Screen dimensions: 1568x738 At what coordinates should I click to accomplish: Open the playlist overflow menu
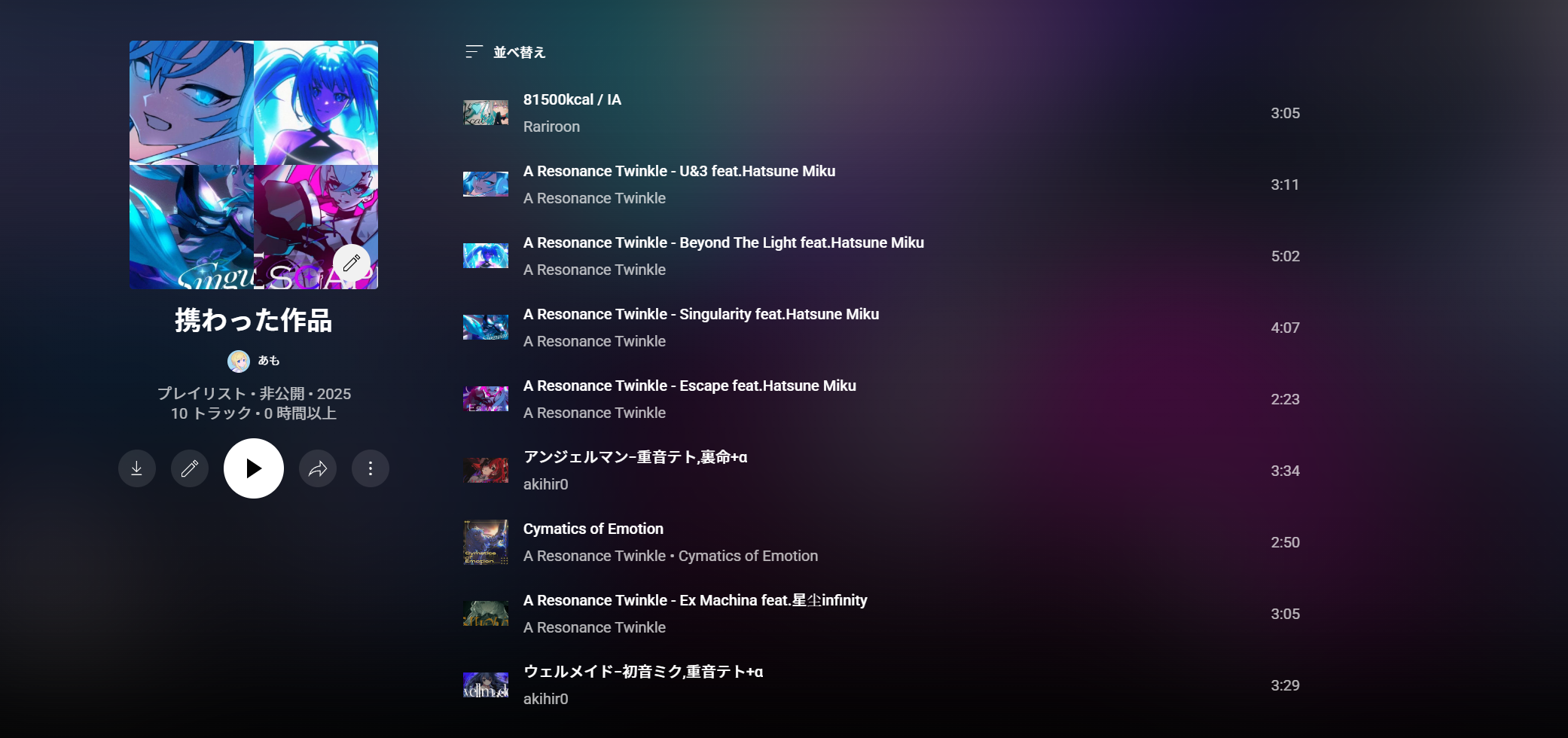pyautogui.click(x=371, y=468)
